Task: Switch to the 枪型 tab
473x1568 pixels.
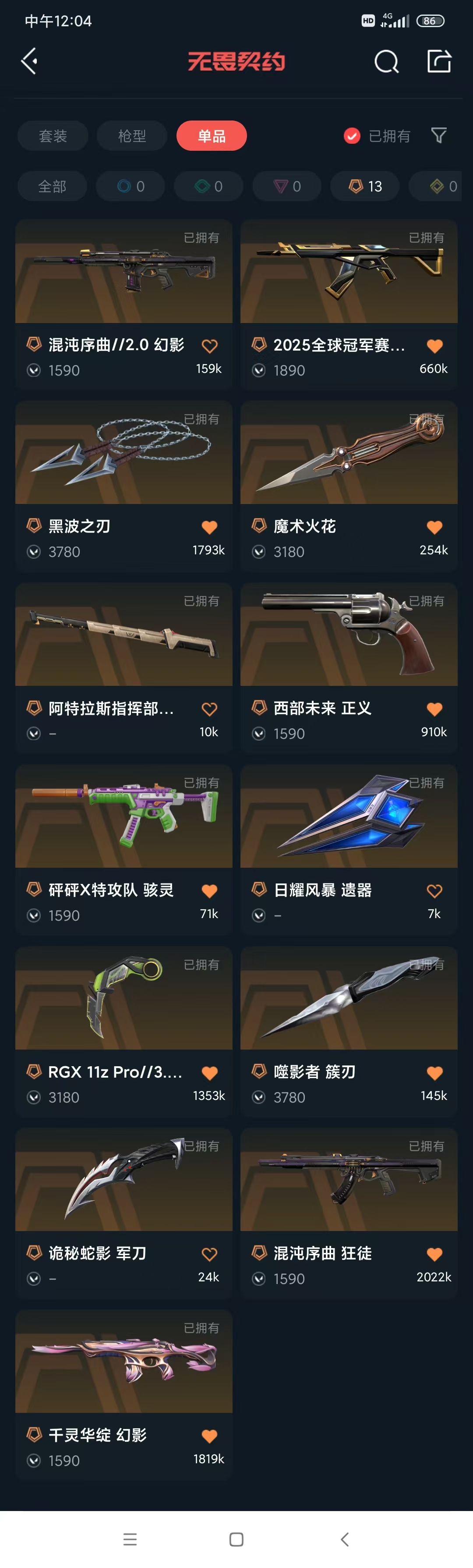Action: tap(132, 136)
